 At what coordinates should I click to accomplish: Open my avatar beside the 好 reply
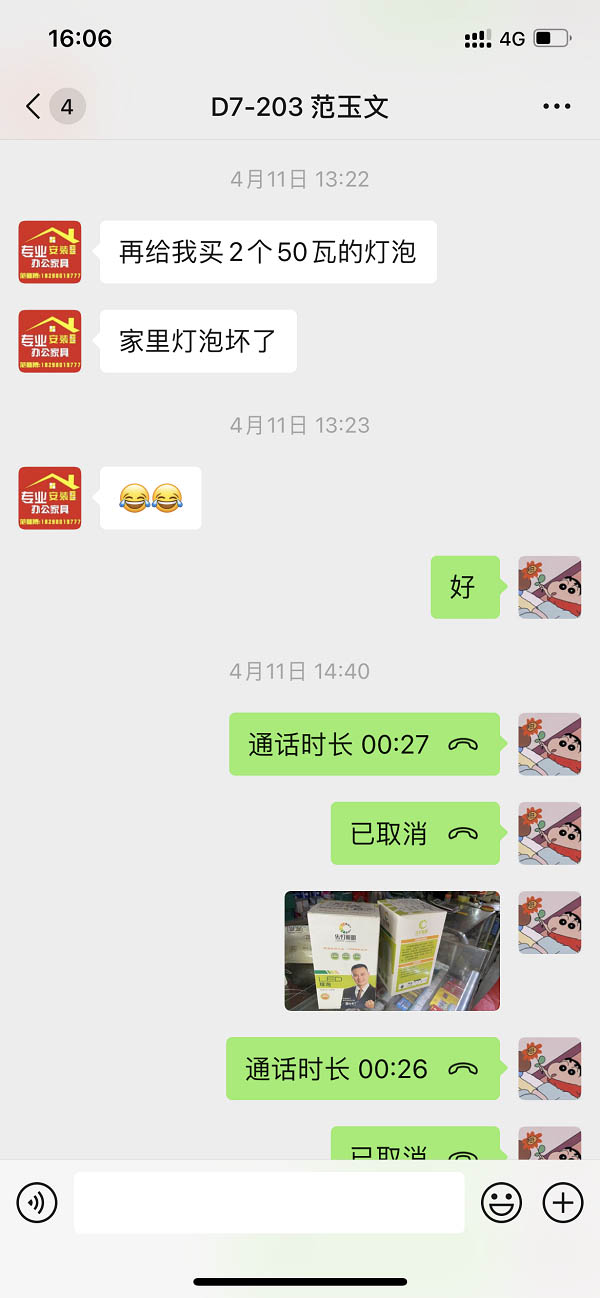click(x=550, y=587)
